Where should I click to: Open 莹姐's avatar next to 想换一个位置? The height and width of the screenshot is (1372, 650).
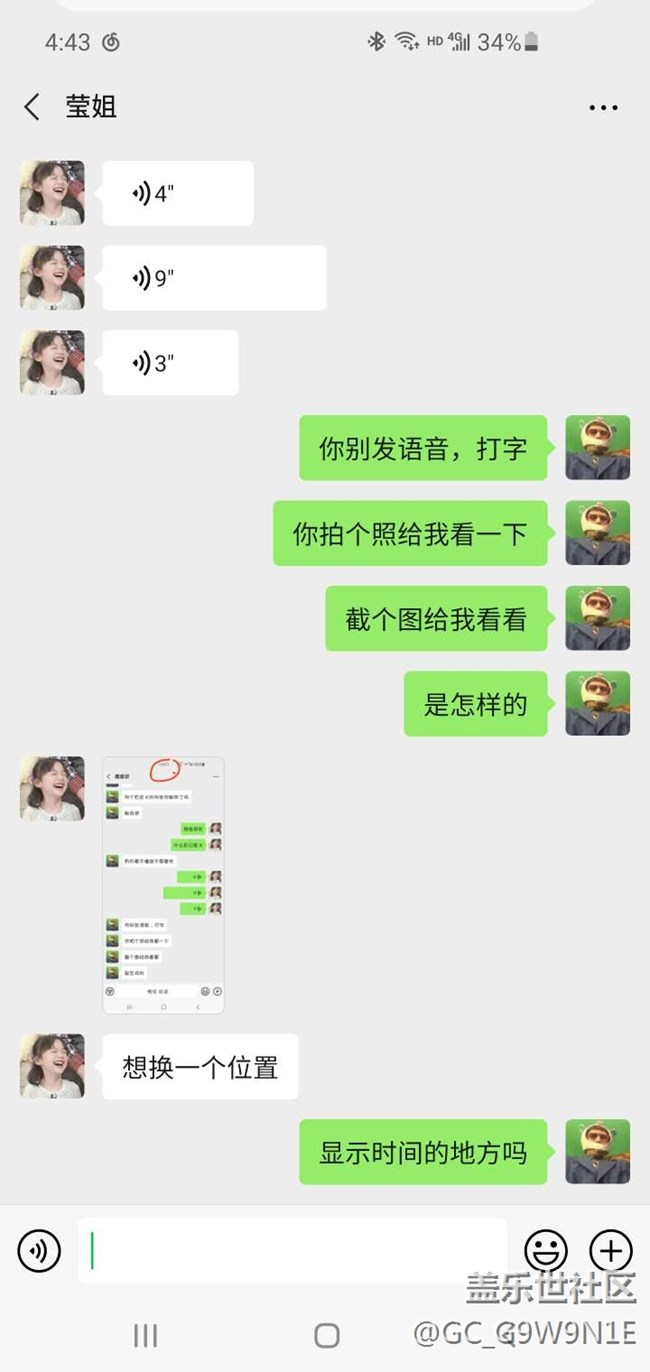(x=52, y=1067)
